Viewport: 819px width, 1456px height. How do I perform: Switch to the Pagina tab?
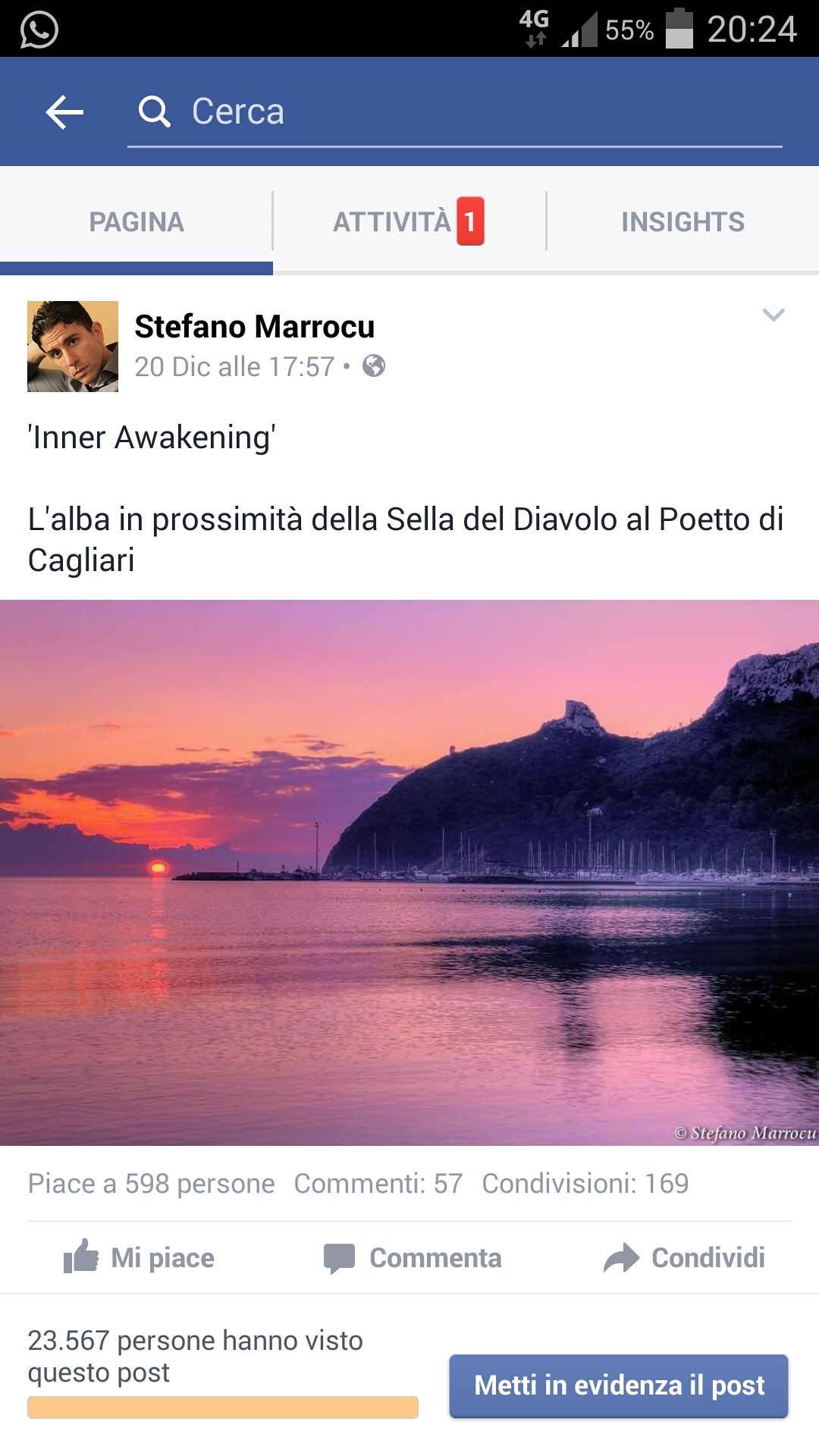136,221
